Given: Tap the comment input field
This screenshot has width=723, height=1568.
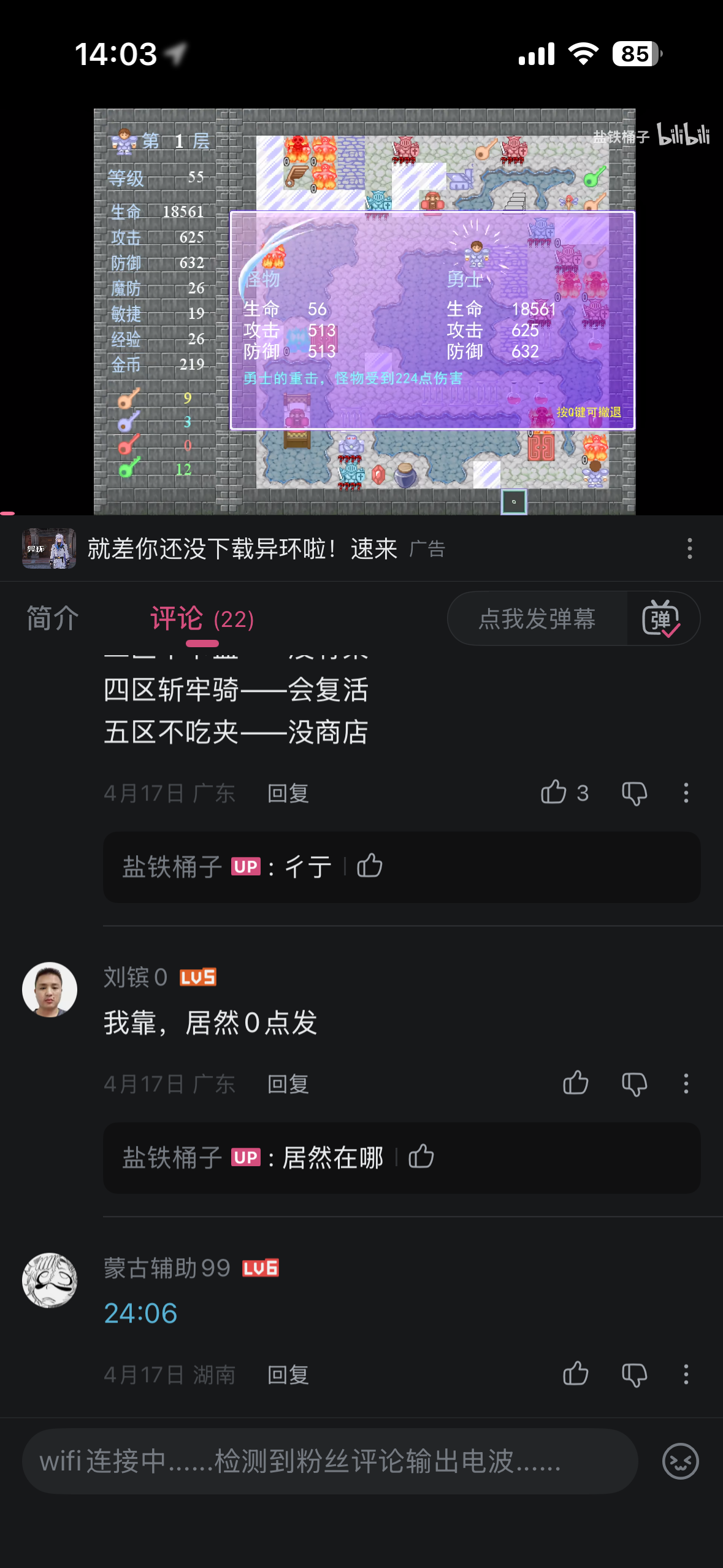Looking at the screenshot, I should pos(330,1461).
